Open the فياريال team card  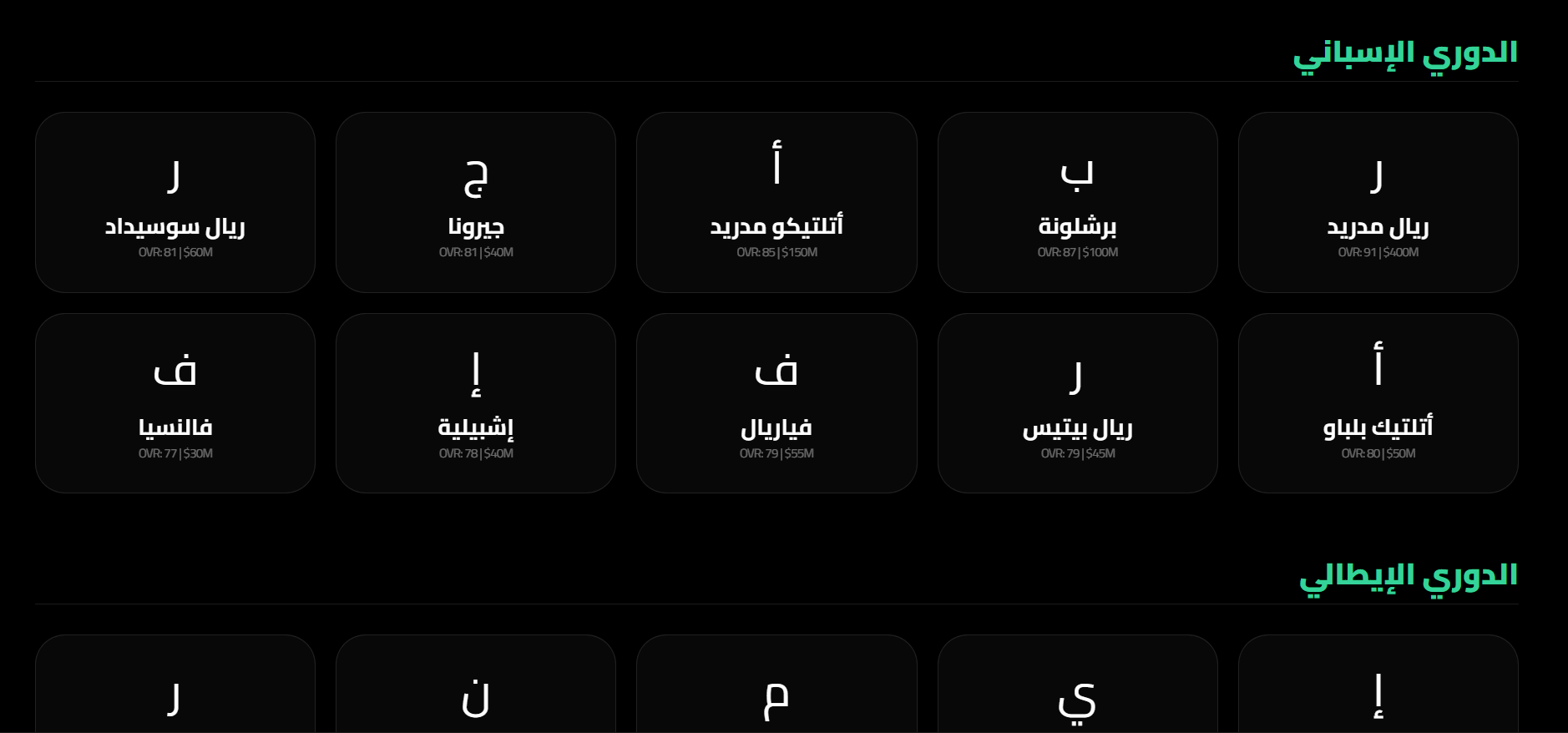(776, 403)
